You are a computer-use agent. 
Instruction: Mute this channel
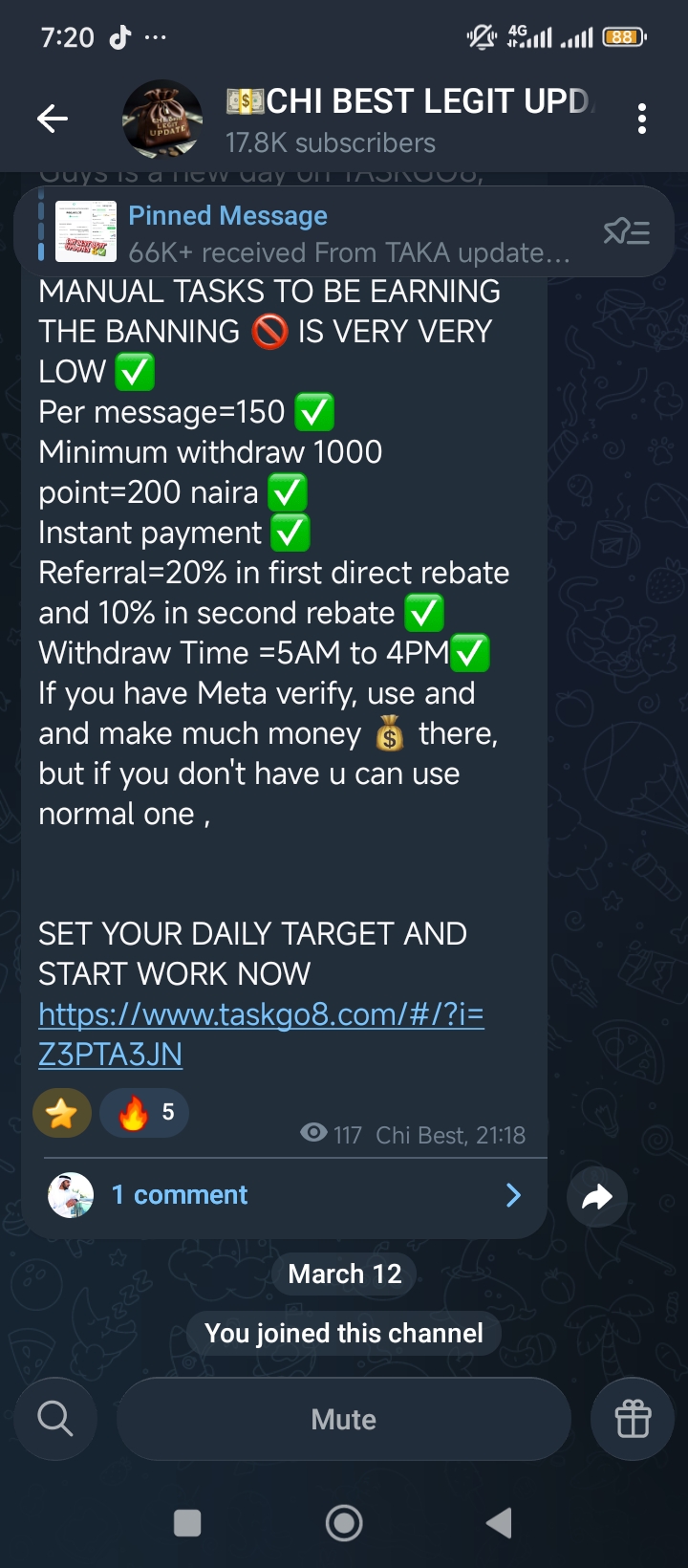344,1420
